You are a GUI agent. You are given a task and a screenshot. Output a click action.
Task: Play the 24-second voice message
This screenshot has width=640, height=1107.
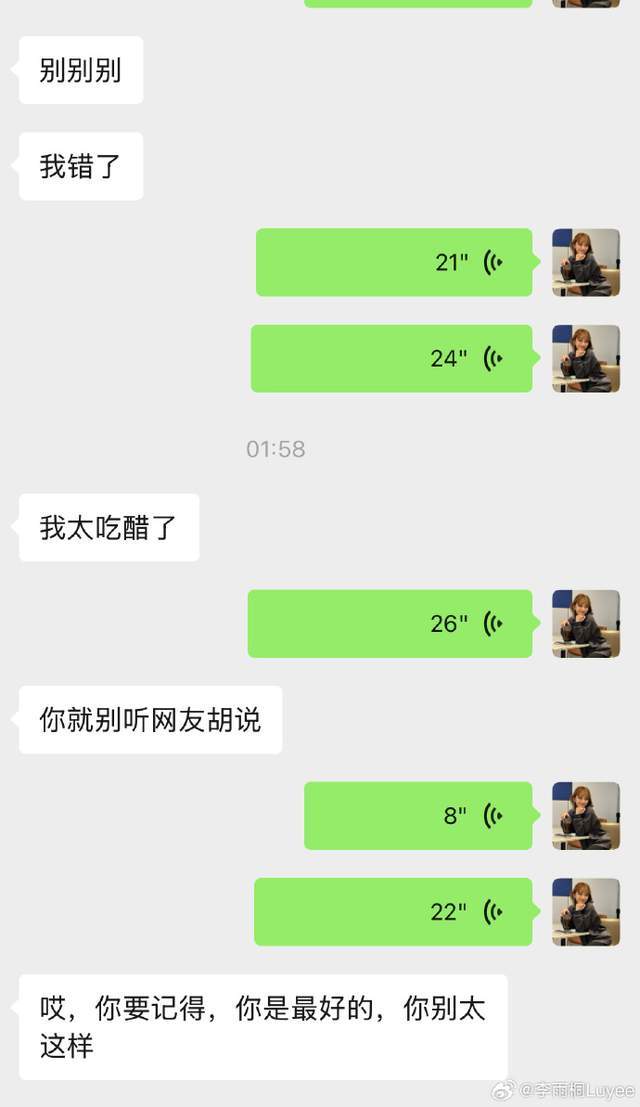tap(391, 359)
